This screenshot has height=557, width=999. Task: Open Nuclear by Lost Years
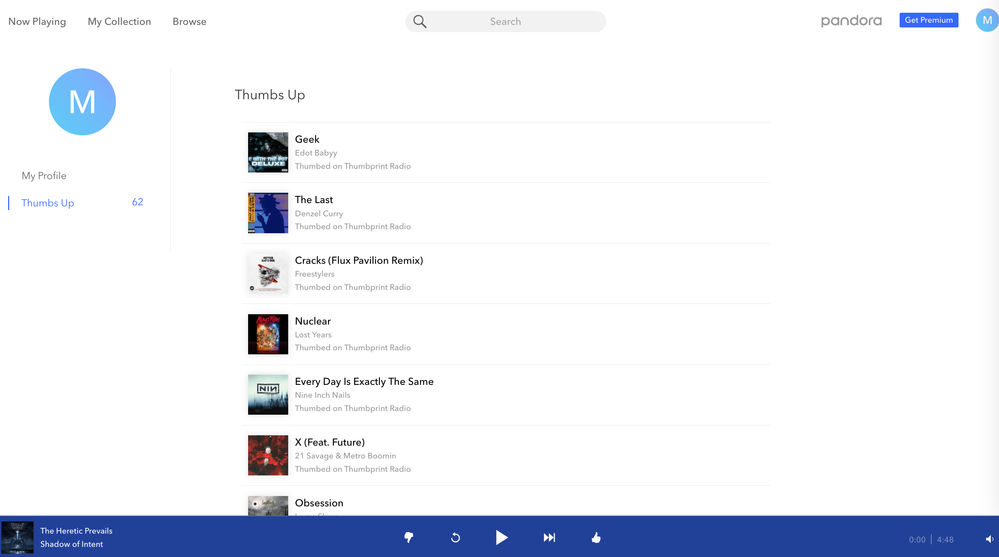click(x=312, y=321)
